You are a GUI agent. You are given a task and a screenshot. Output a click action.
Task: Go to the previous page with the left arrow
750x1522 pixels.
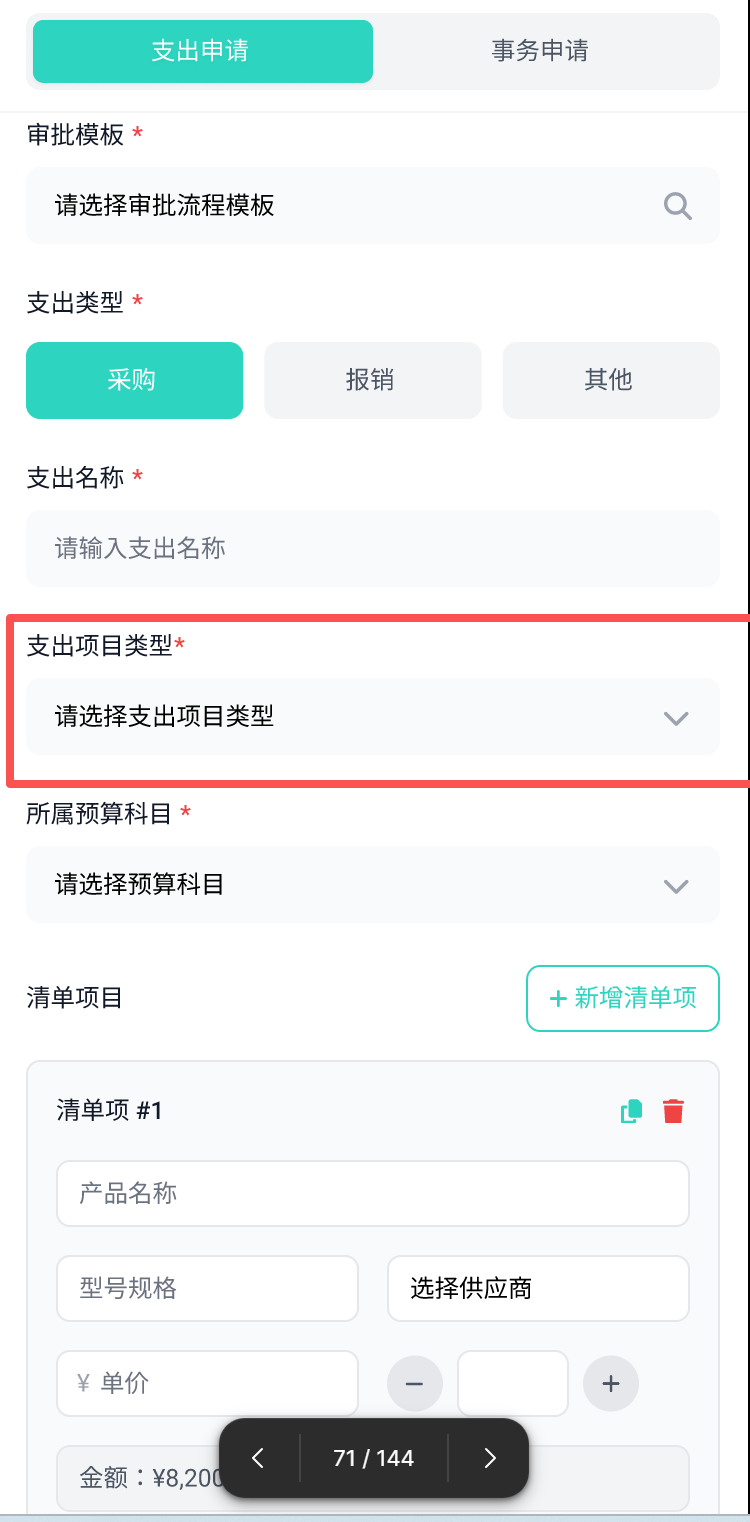click(x=258, y=1458)
